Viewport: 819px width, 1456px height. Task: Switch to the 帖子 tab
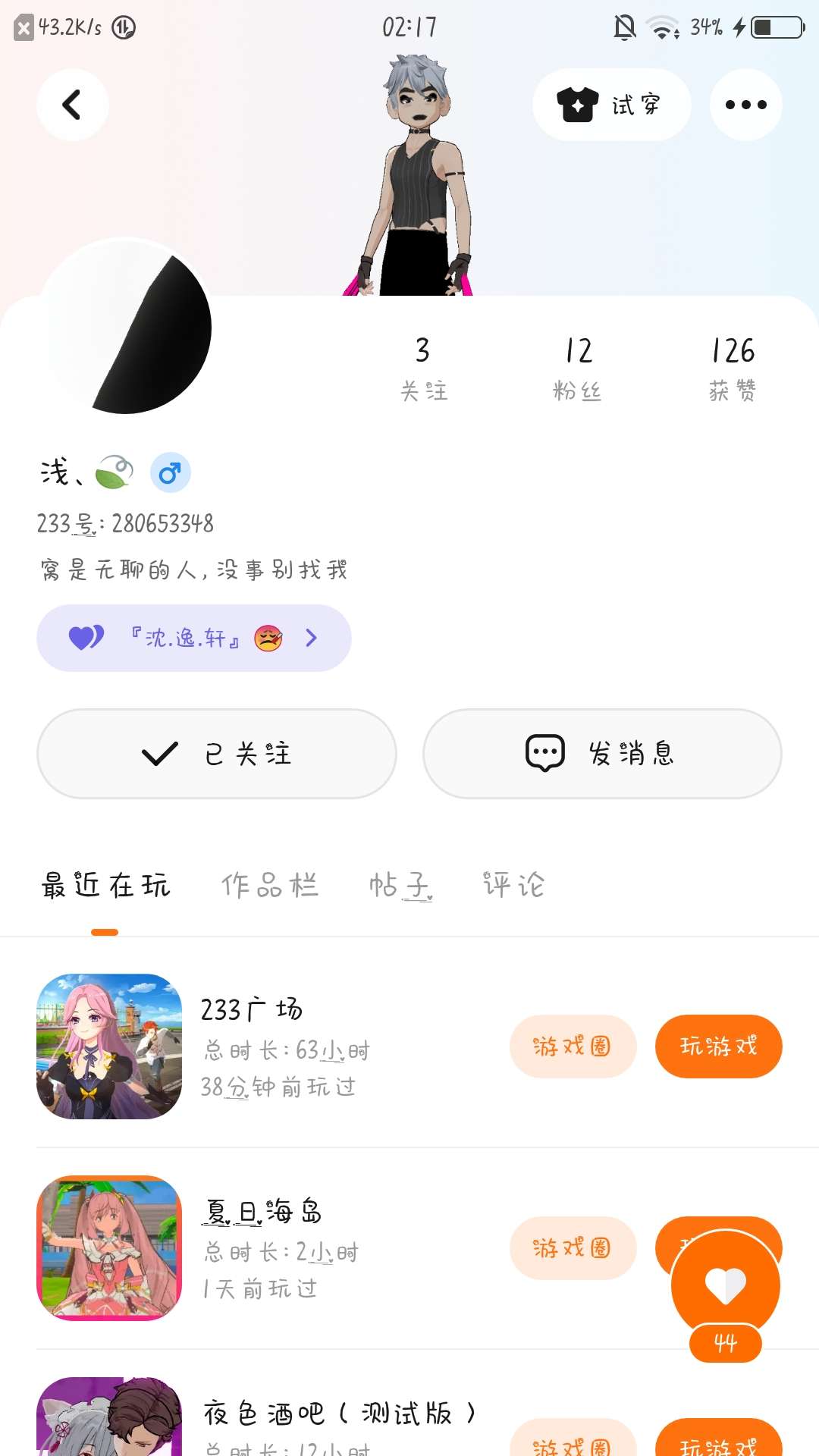pos(400,885)
